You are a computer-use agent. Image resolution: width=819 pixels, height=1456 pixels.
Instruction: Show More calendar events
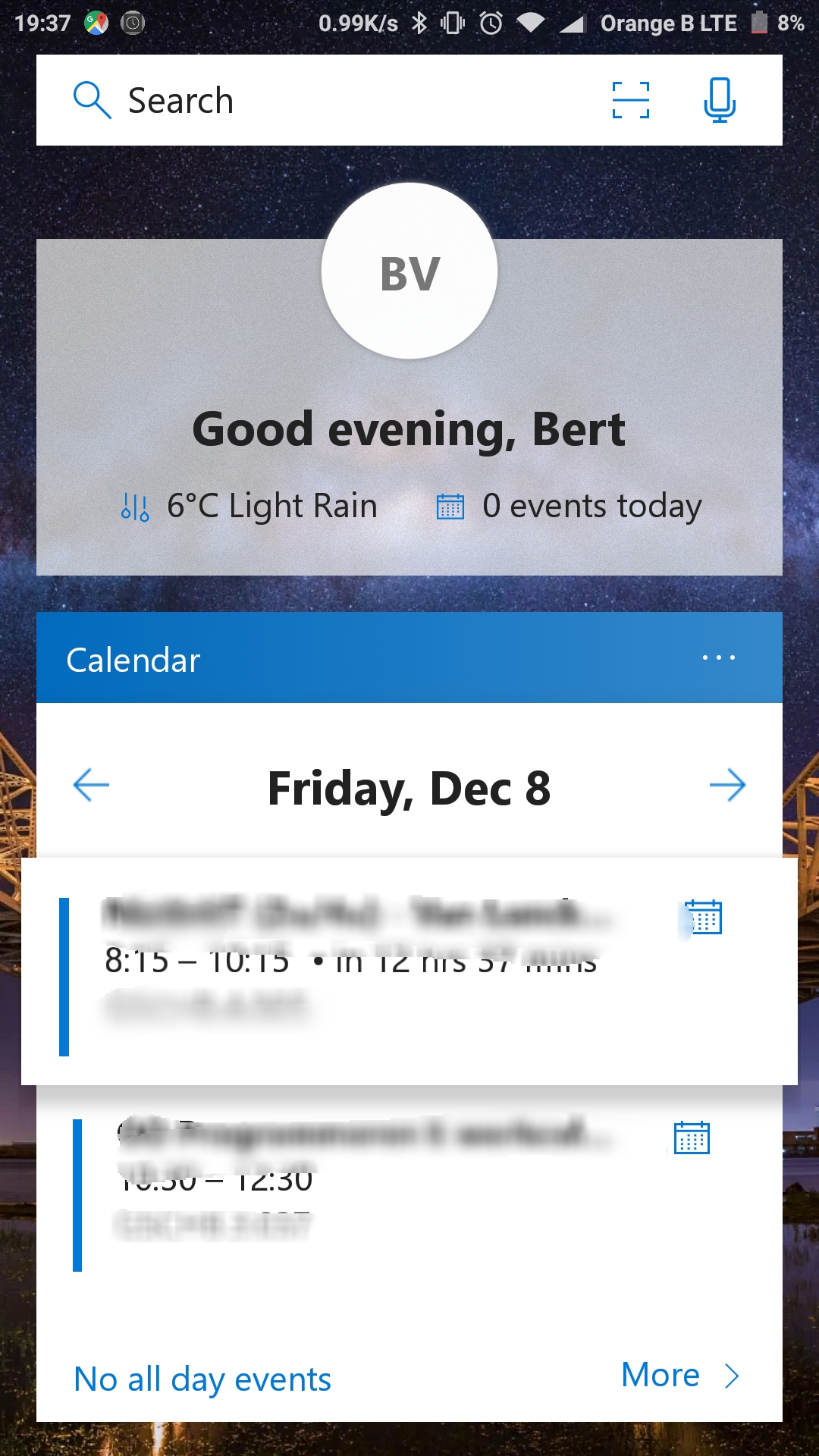pos(679,1376)
